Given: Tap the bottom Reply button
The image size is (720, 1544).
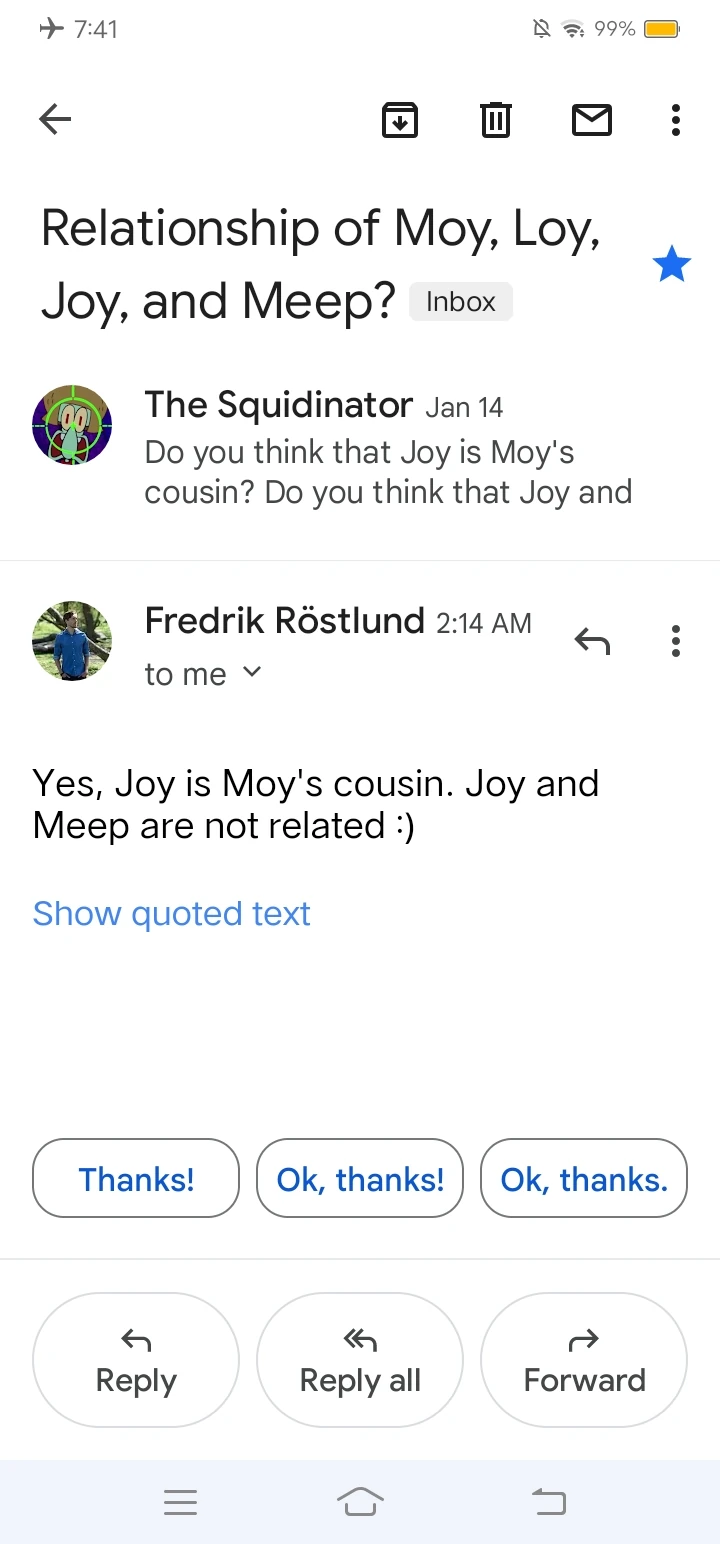Looking at the screenshot, I should [136, 1360].
